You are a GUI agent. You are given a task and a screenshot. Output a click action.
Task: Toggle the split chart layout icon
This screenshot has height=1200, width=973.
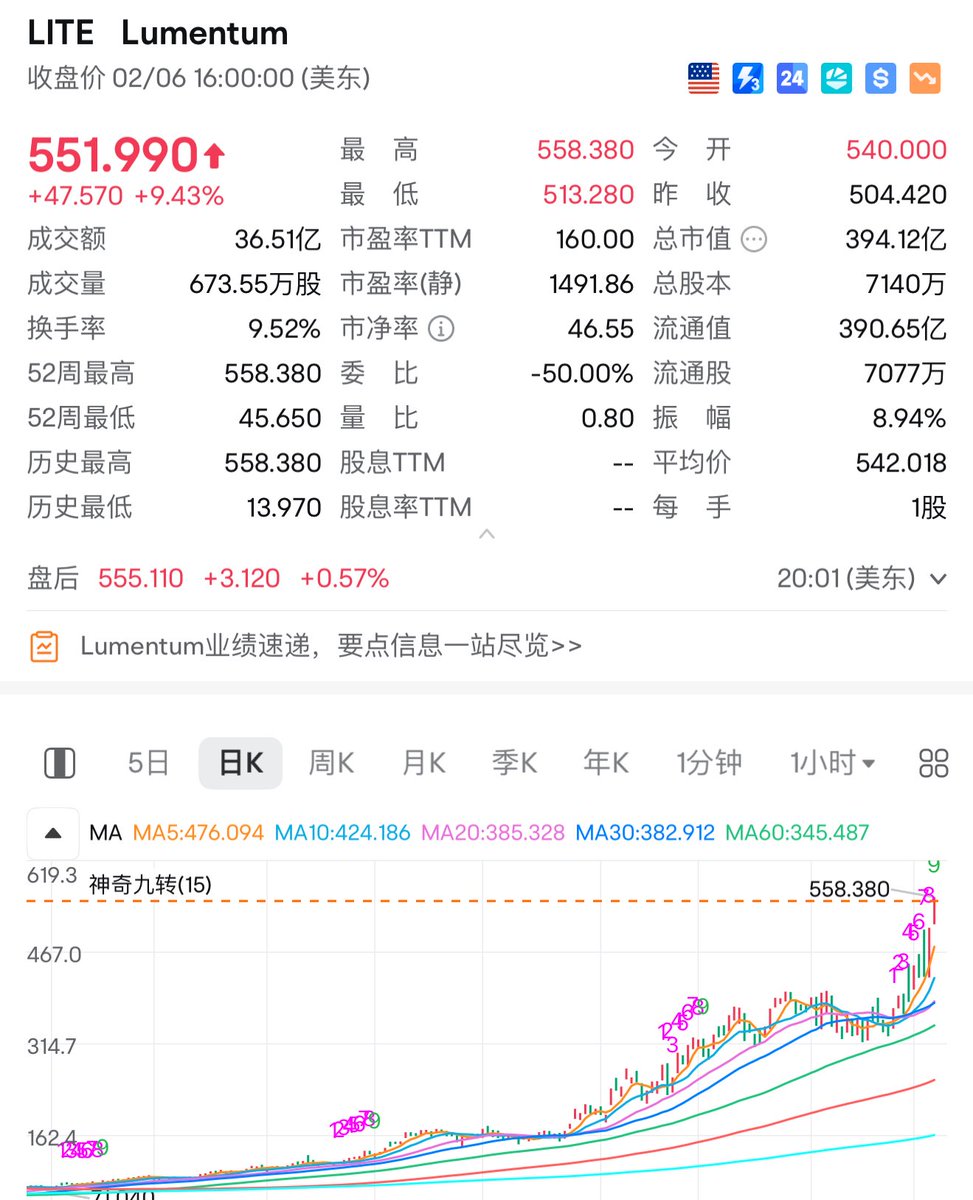pos(60,764)
